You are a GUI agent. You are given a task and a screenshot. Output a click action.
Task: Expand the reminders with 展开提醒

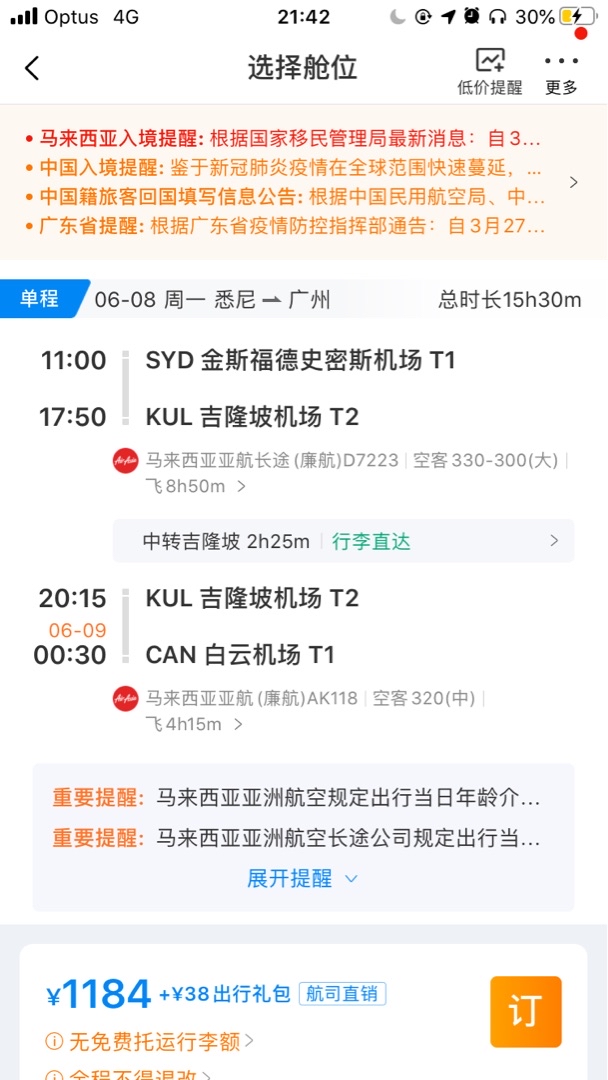(302, 878)
